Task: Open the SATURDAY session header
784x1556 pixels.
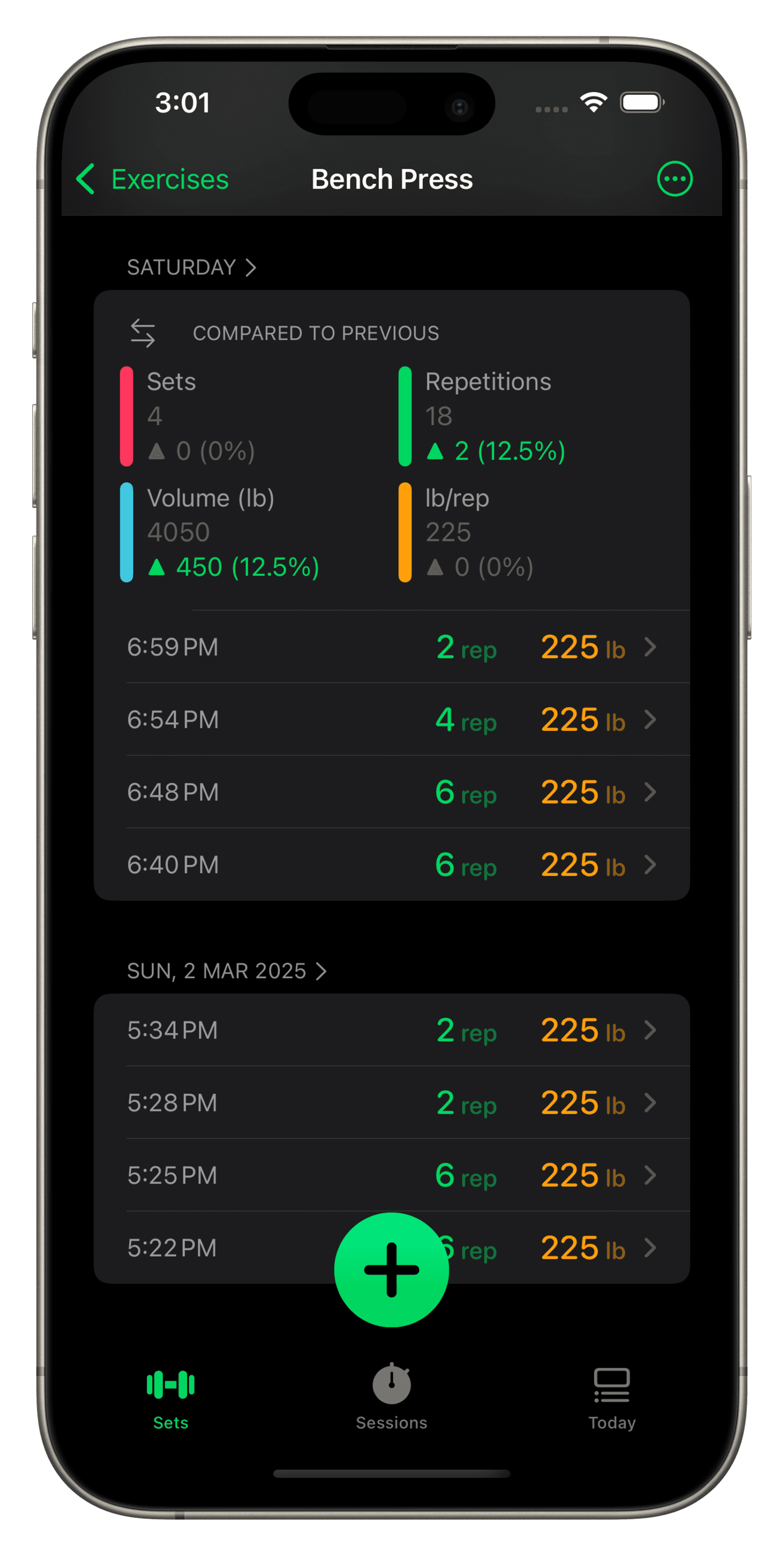Action: coord(192,267)
